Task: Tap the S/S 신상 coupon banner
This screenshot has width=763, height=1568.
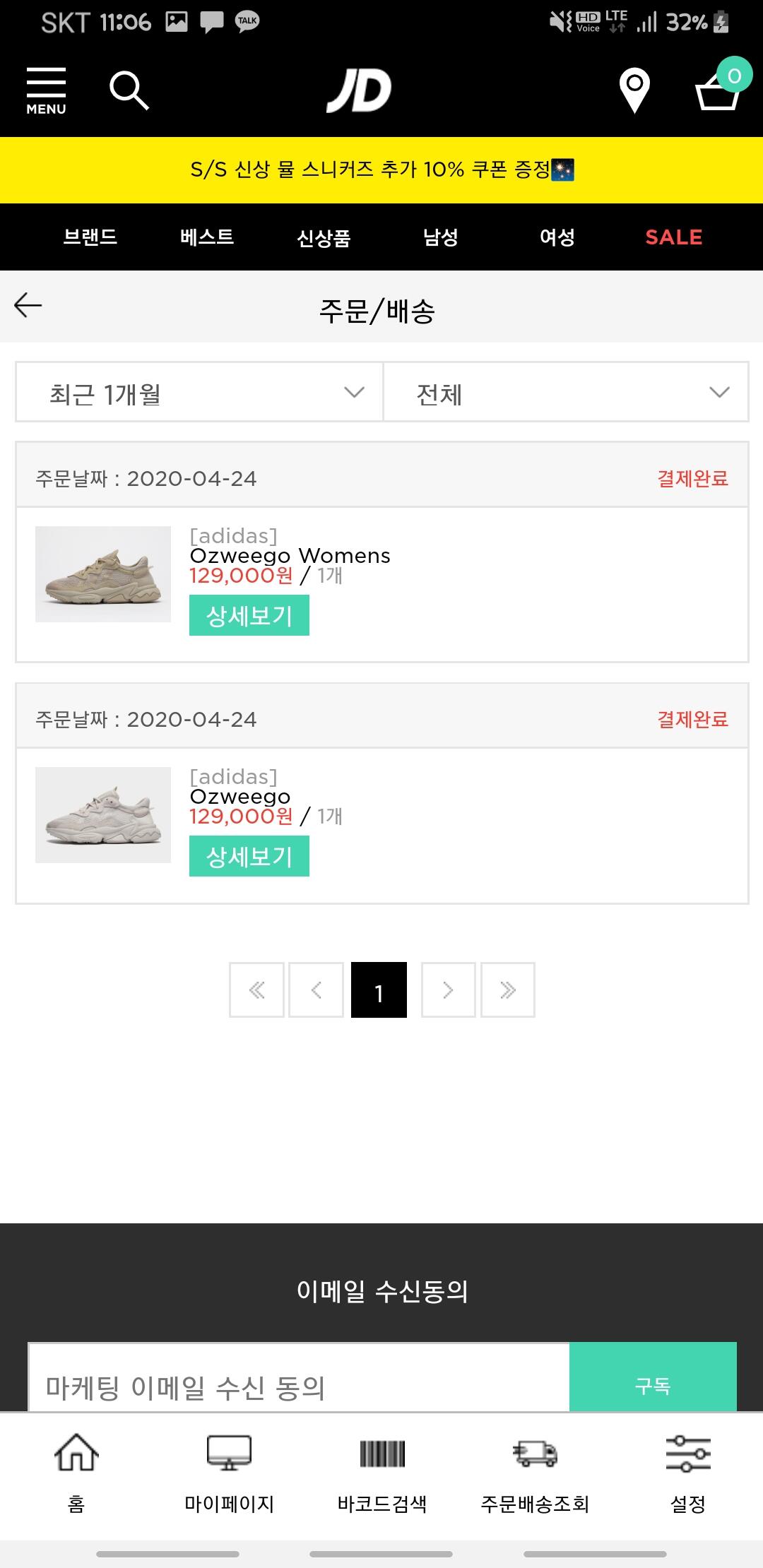Action: (x=381, y=170)
